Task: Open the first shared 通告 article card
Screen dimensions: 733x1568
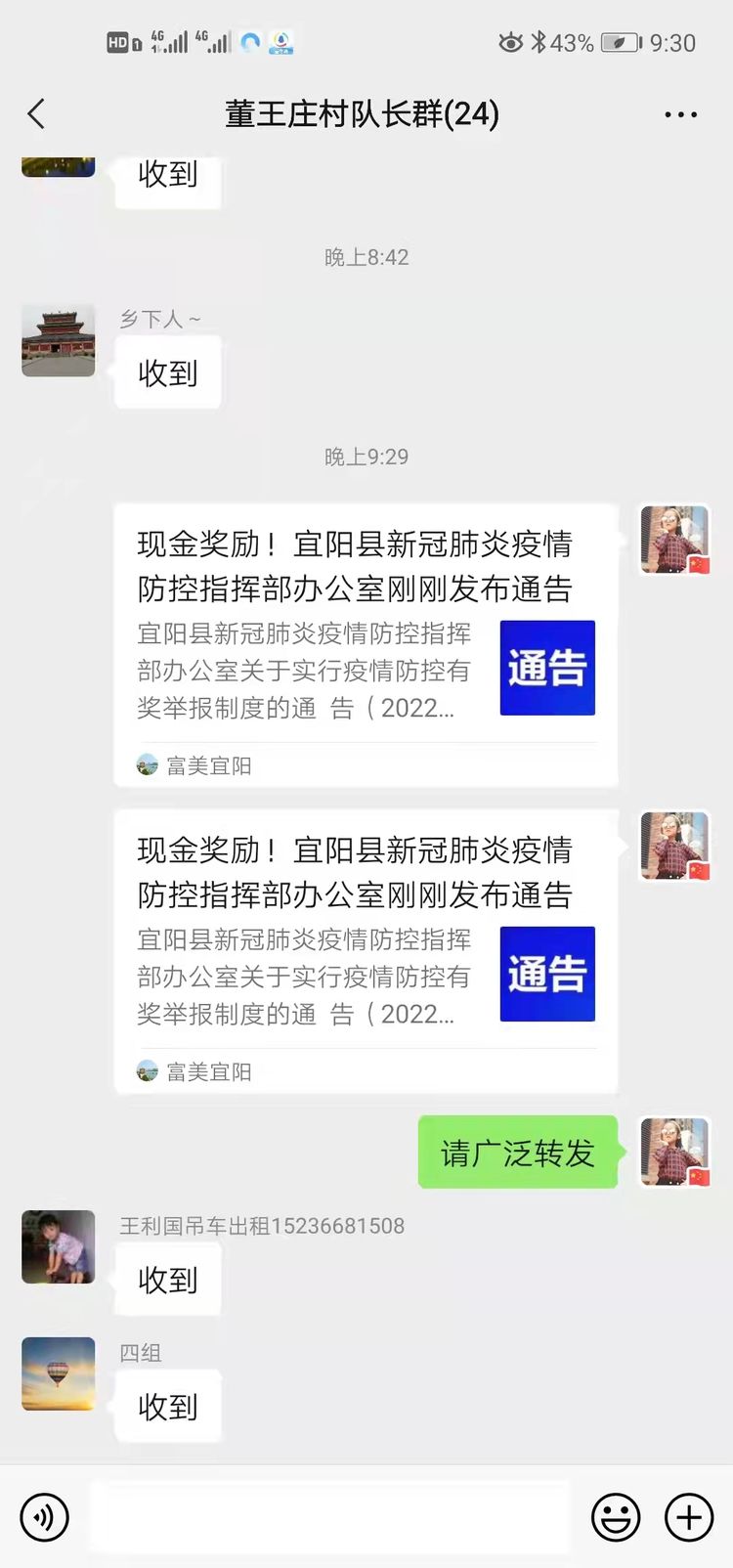Action: pyautogui.click(x=366, y=645)
